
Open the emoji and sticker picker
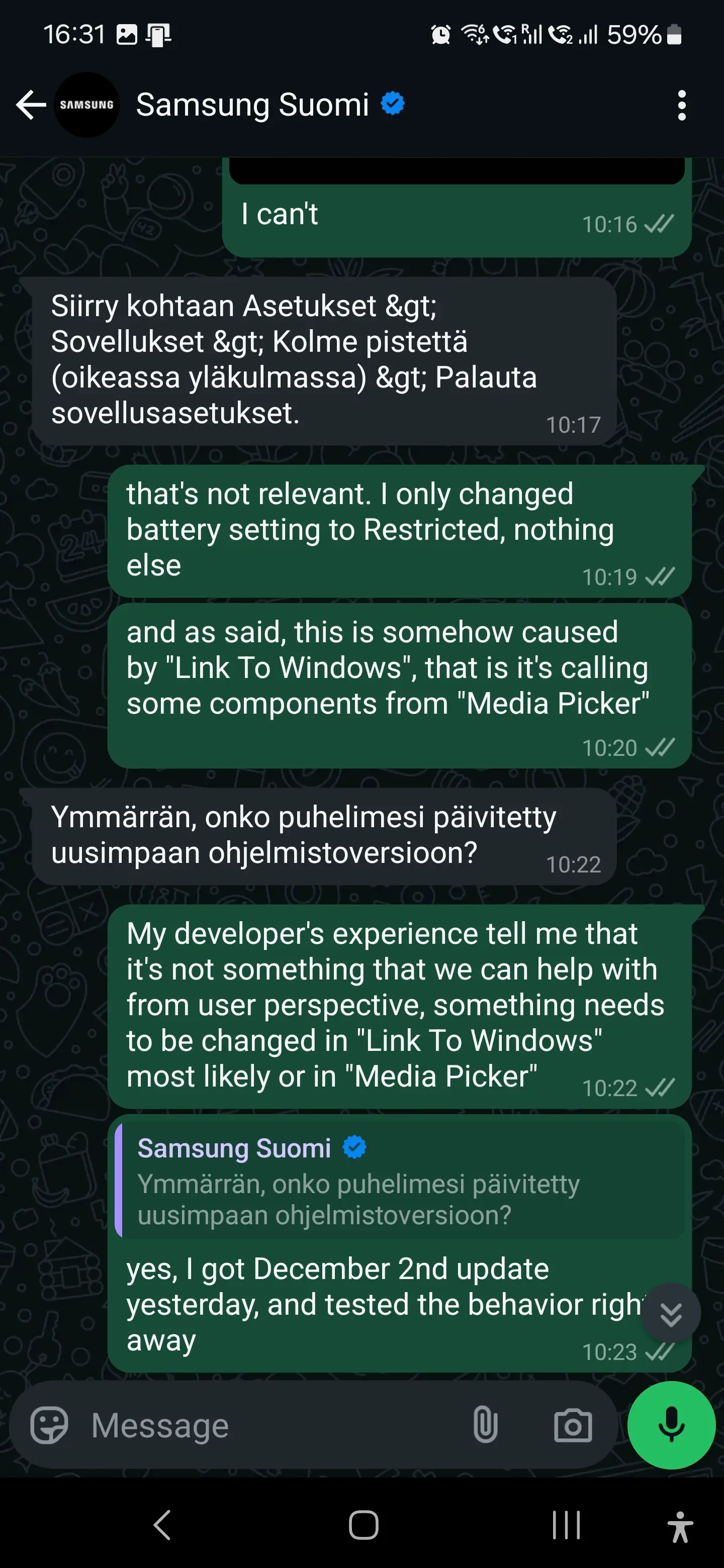[49, 1425]
